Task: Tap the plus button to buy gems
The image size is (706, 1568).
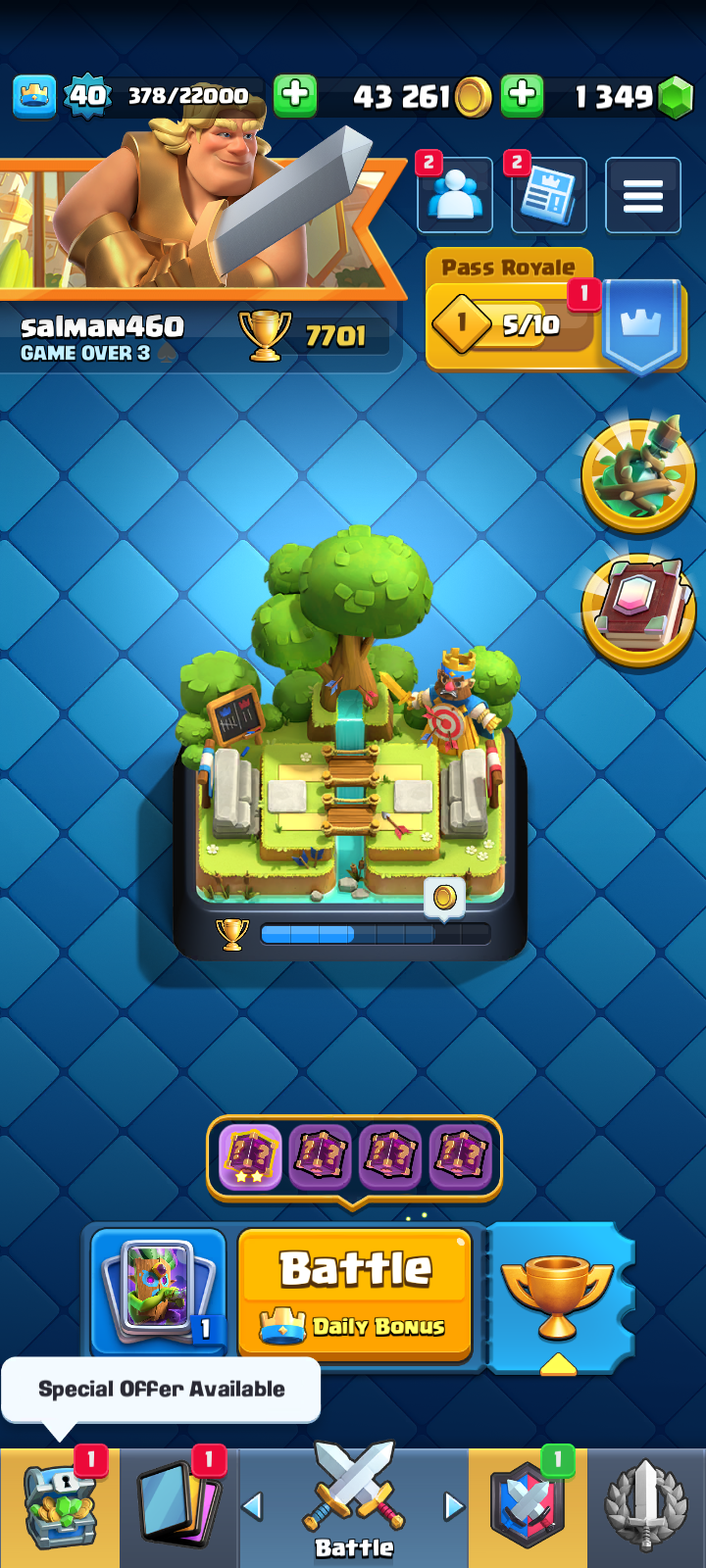Action: click(x=523, y=95)
